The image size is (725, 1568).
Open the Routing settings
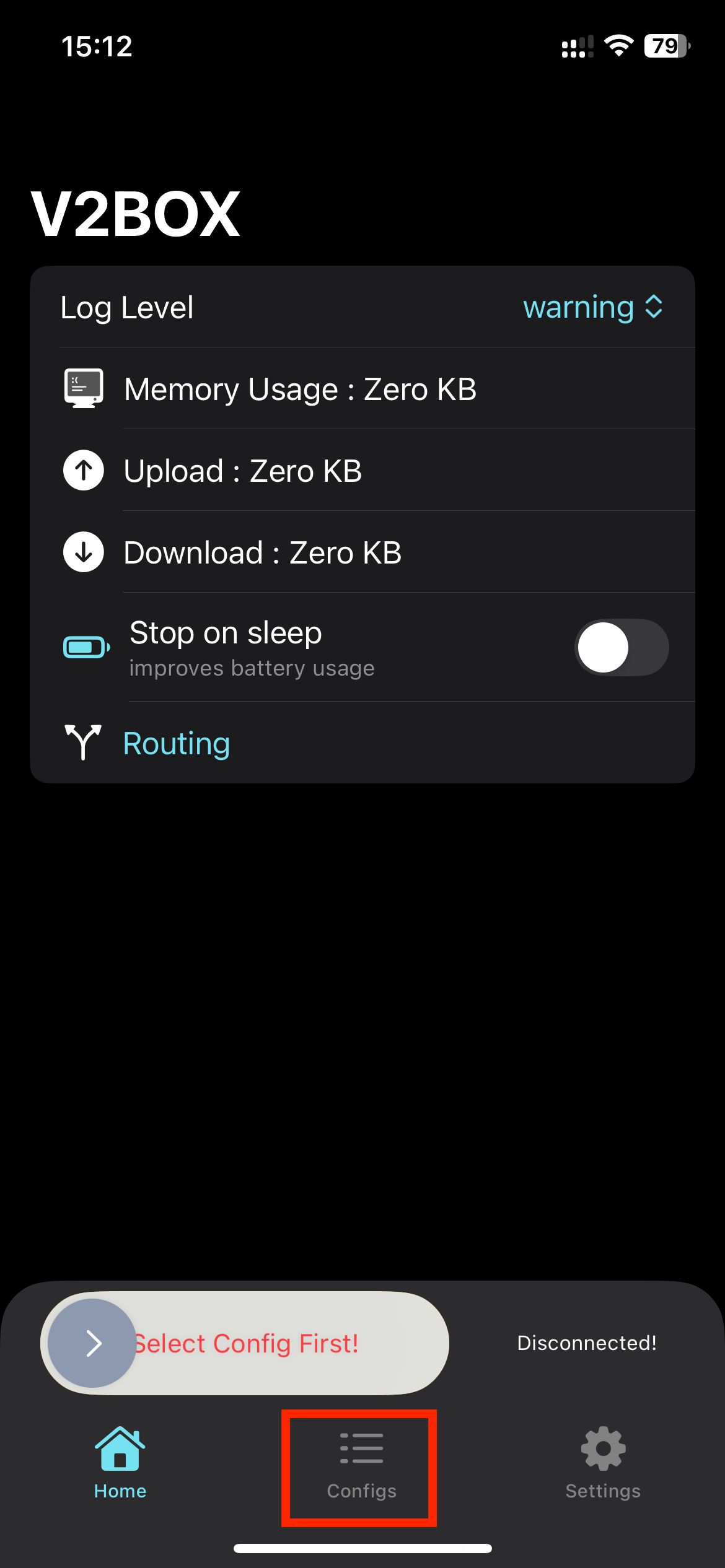pos(177,743)
